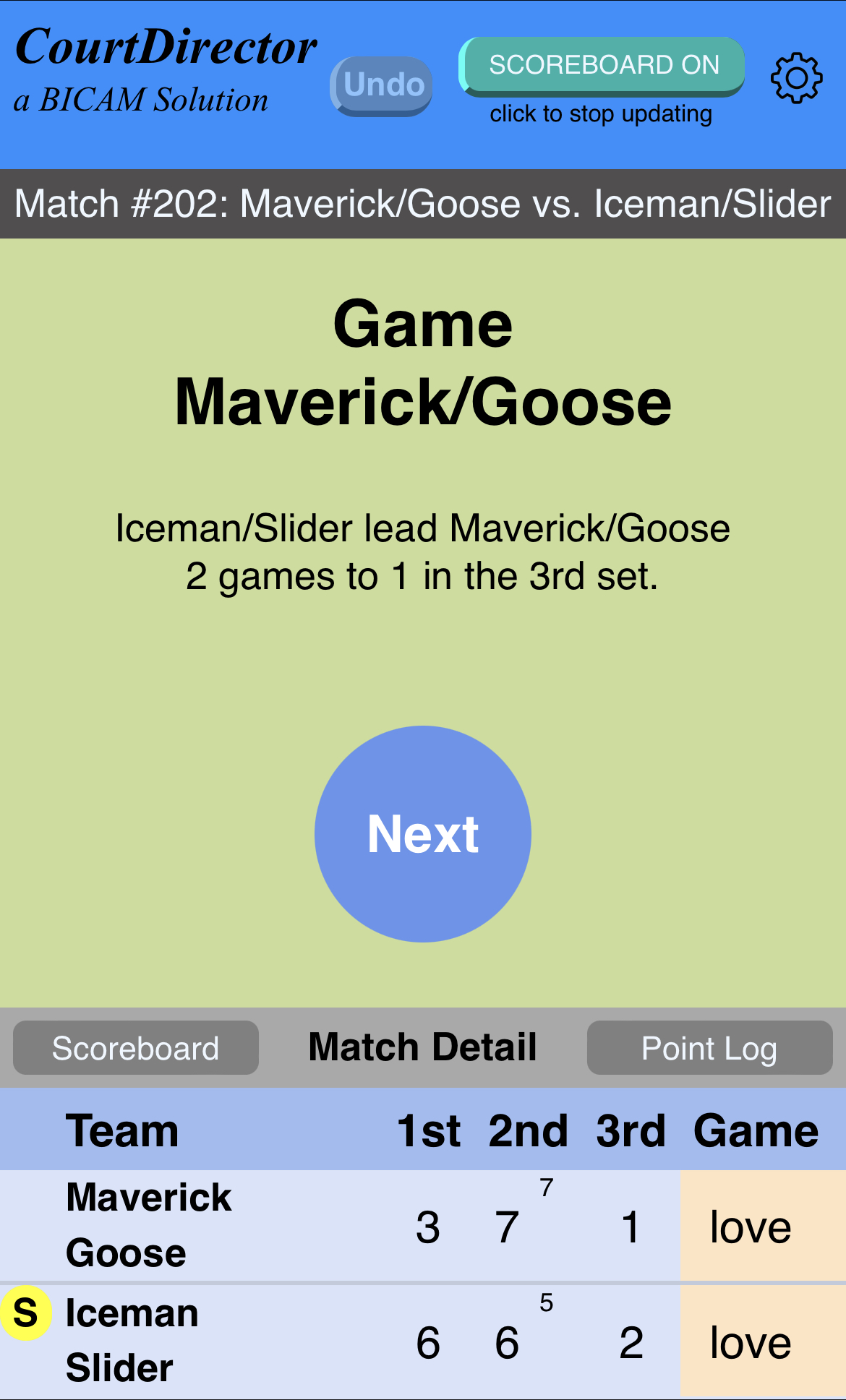The image size is (846, 1400).
Task: Turn off the SCOREBOARD ON updating
Action: coord(602,66)
